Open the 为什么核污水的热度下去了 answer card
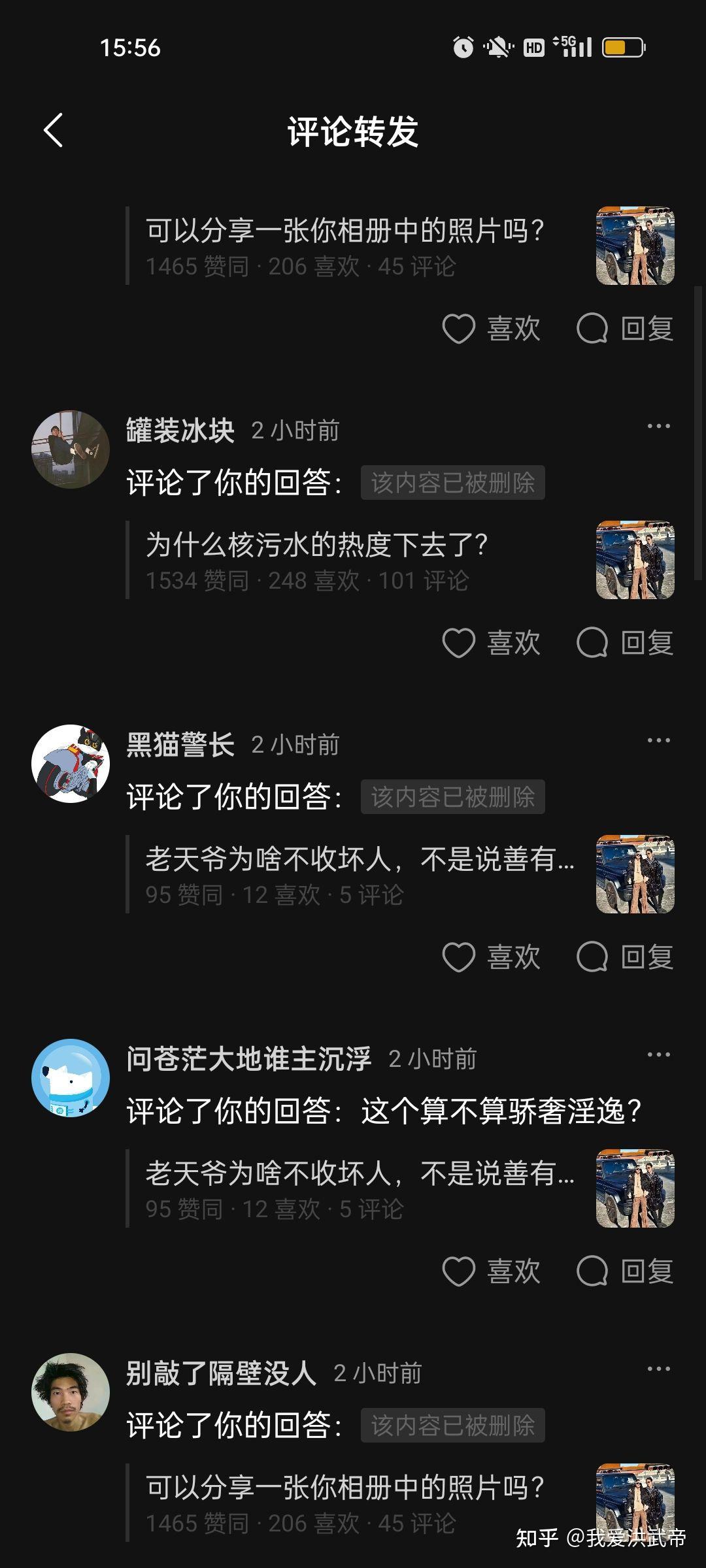 [400, 560]
